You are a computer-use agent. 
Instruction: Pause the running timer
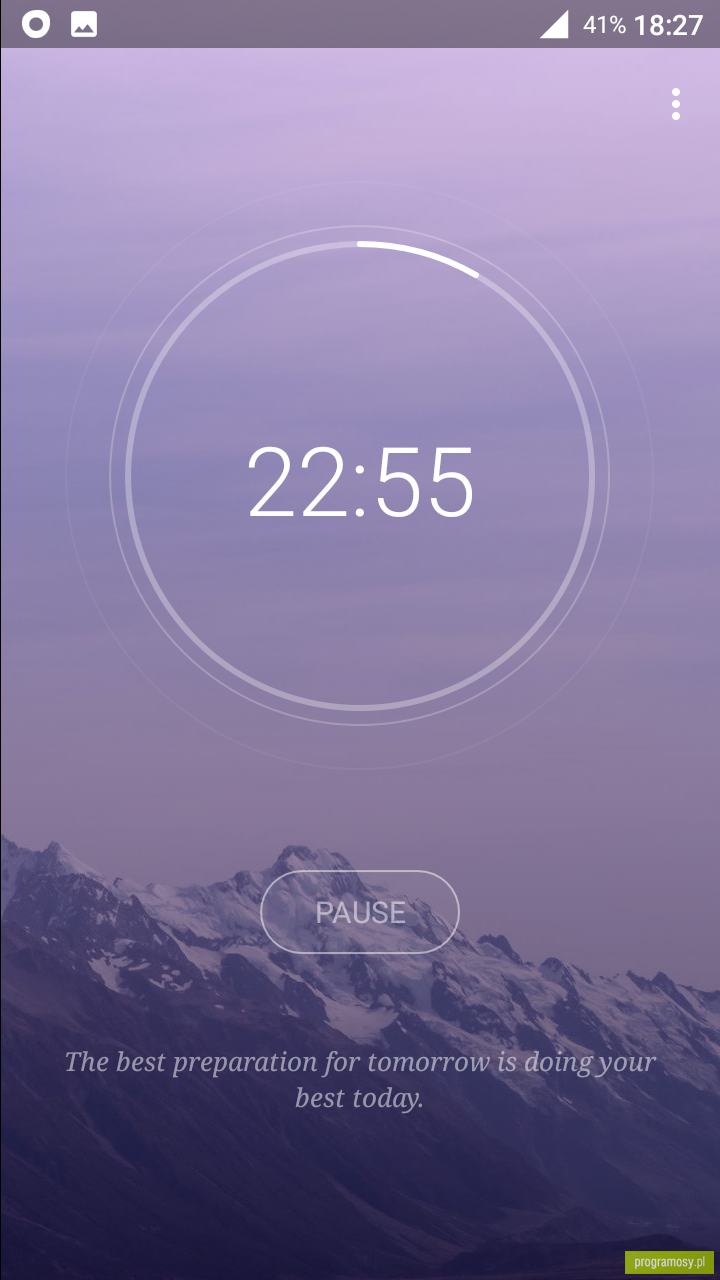coord(360,912)
